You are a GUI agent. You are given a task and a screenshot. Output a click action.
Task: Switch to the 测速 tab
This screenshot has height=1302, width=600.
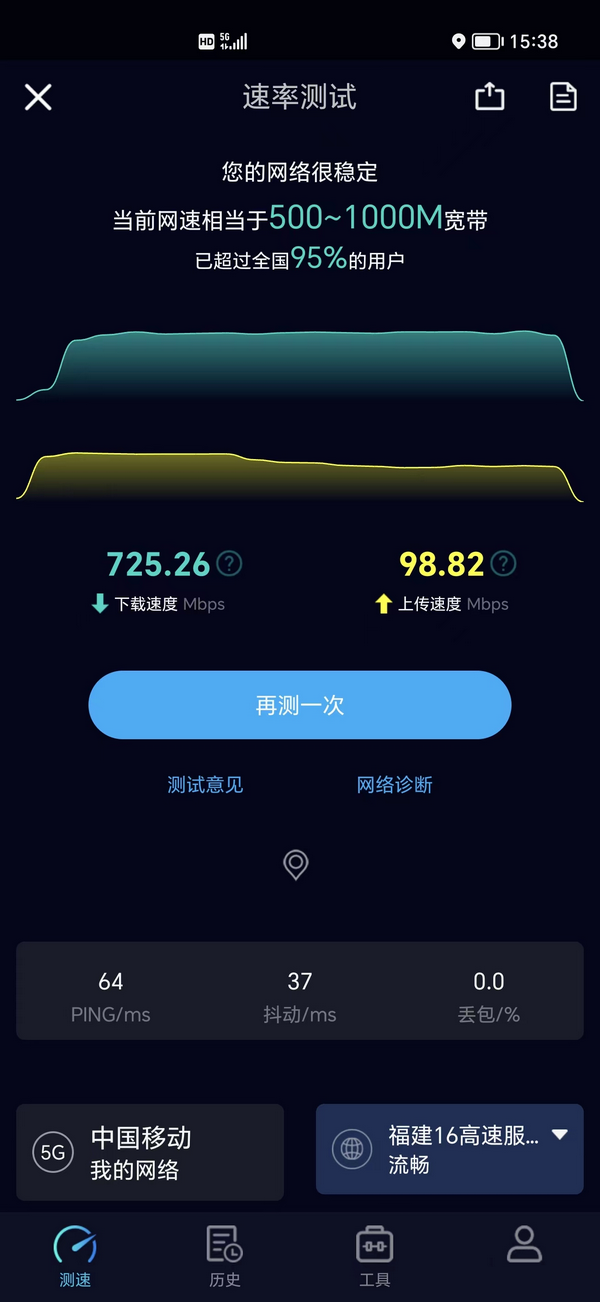(75, 1256)
